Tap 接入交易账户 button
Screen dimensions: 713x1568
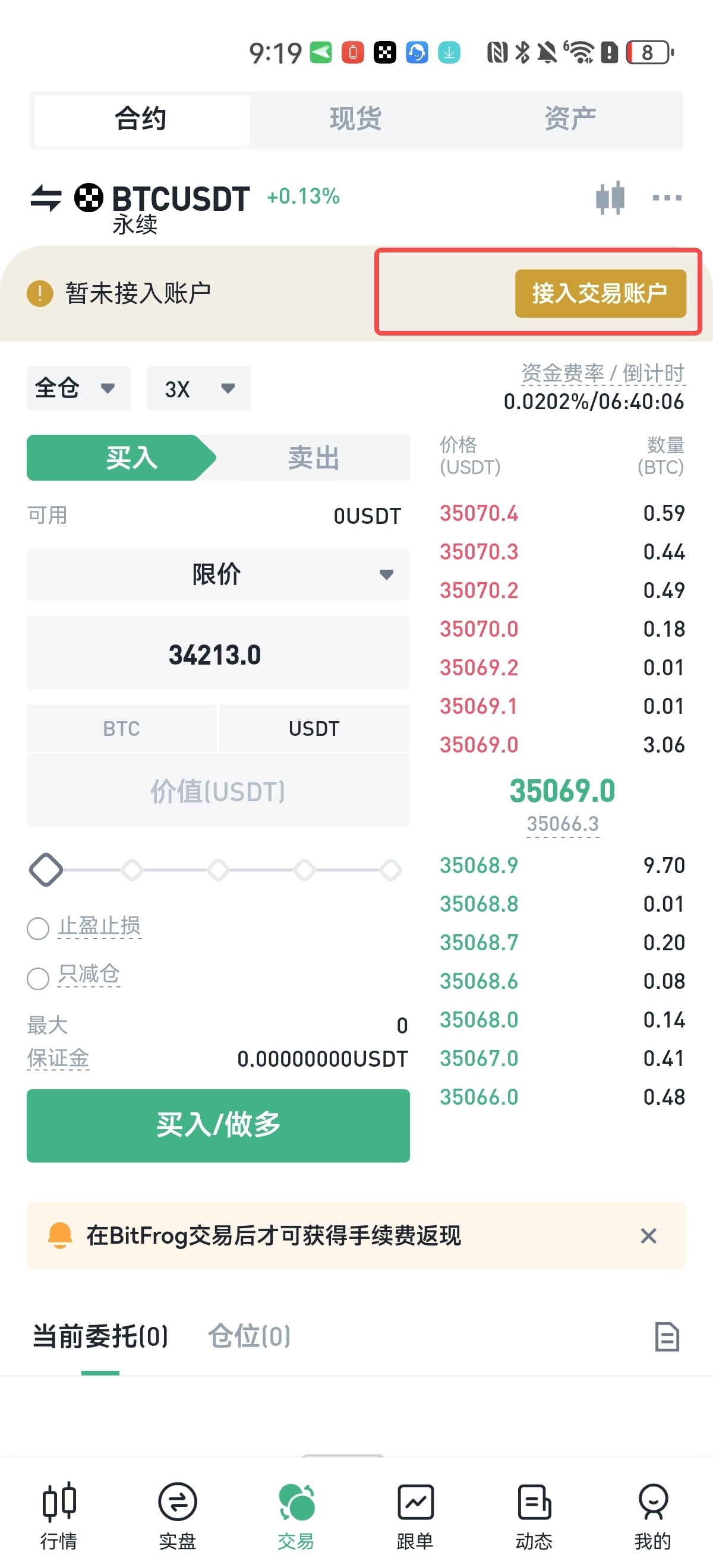tap(600, 293)
